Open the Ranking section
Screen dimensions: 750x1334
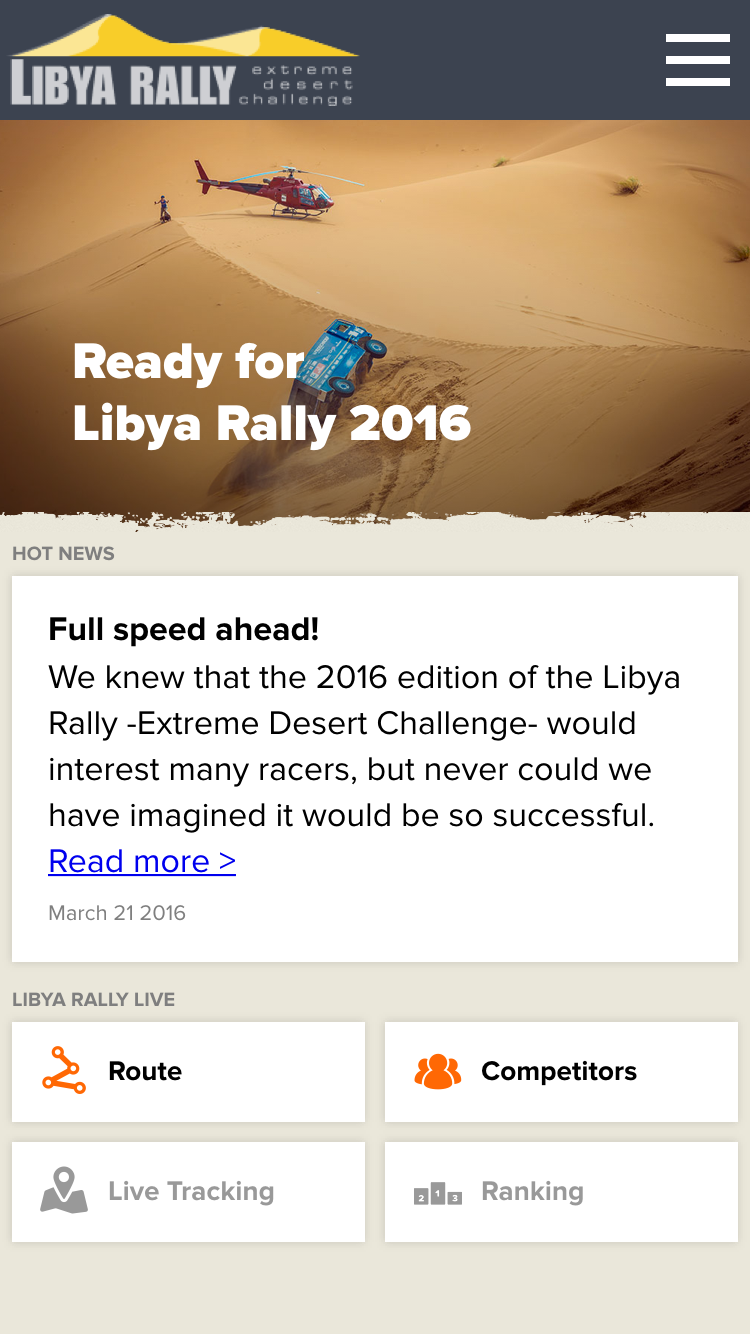pos(561,1192)
